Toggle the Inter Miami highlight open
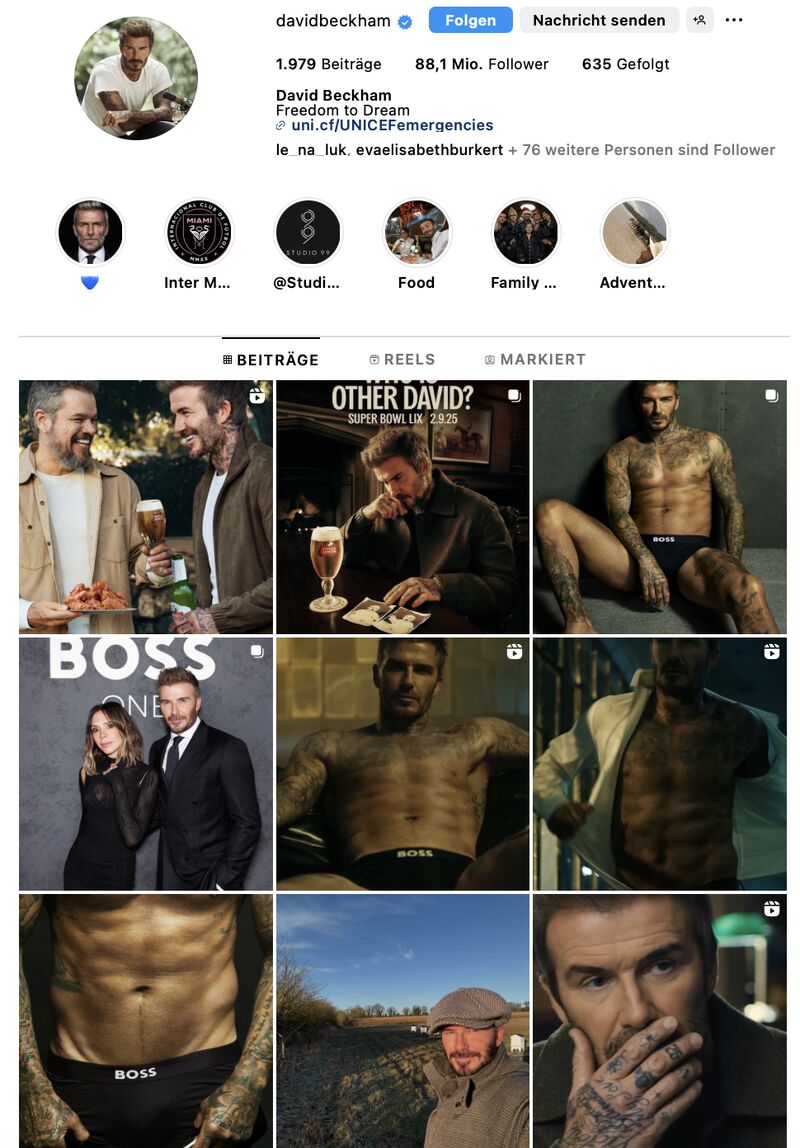Screen dimensions: 800x1148 click(198, 230)
